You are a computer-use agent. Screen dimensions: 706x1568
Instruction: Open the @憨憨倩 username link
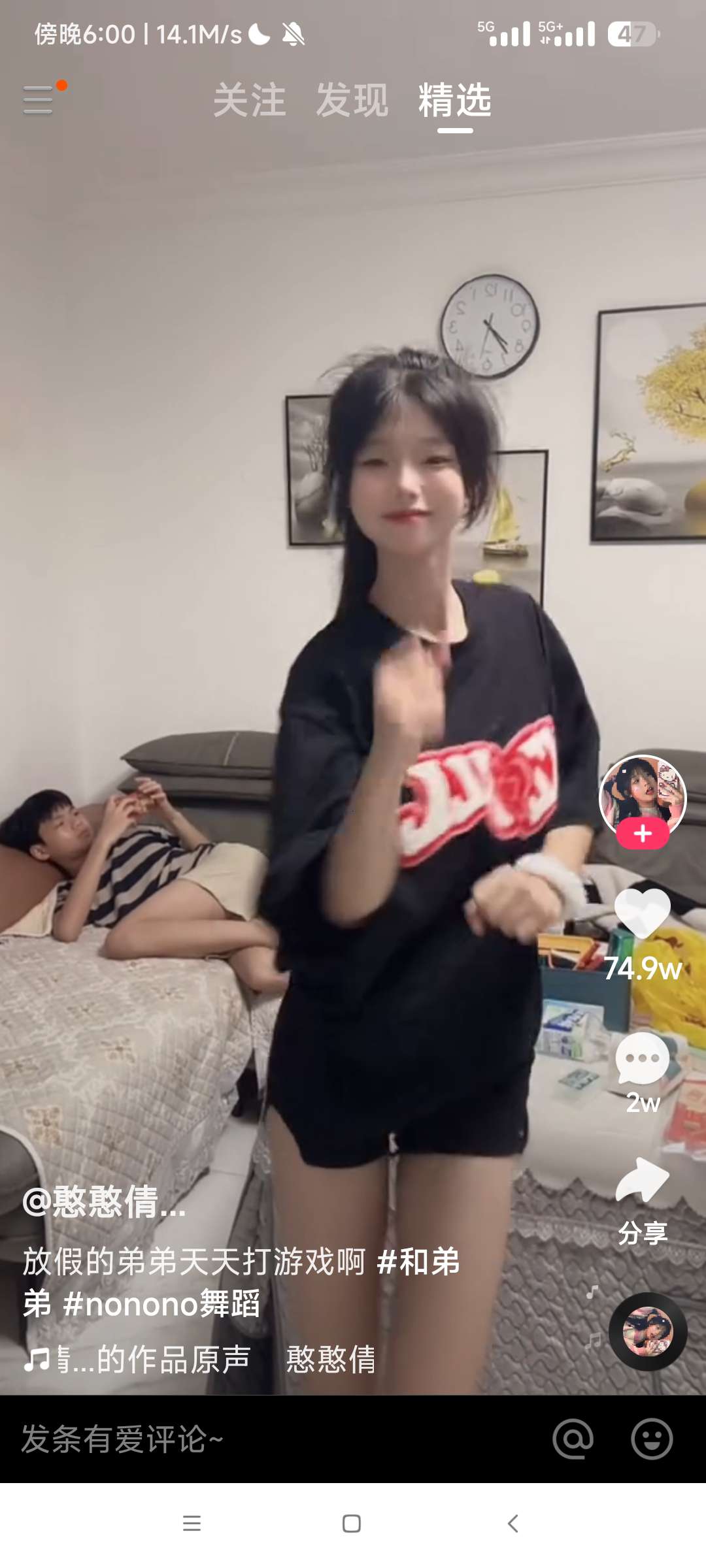coord(105,1201)
